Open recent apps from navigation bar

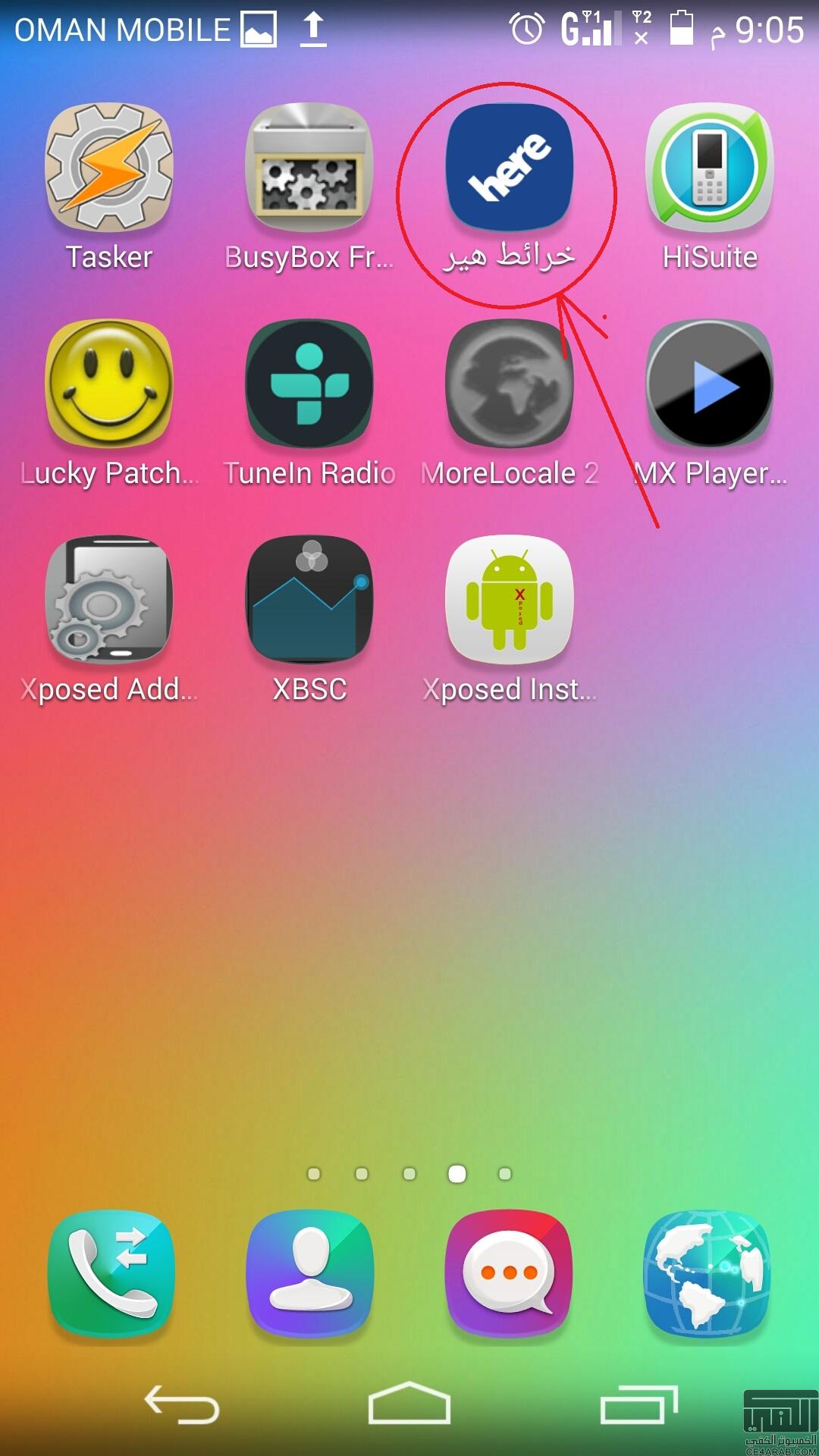coord(638,1404)
